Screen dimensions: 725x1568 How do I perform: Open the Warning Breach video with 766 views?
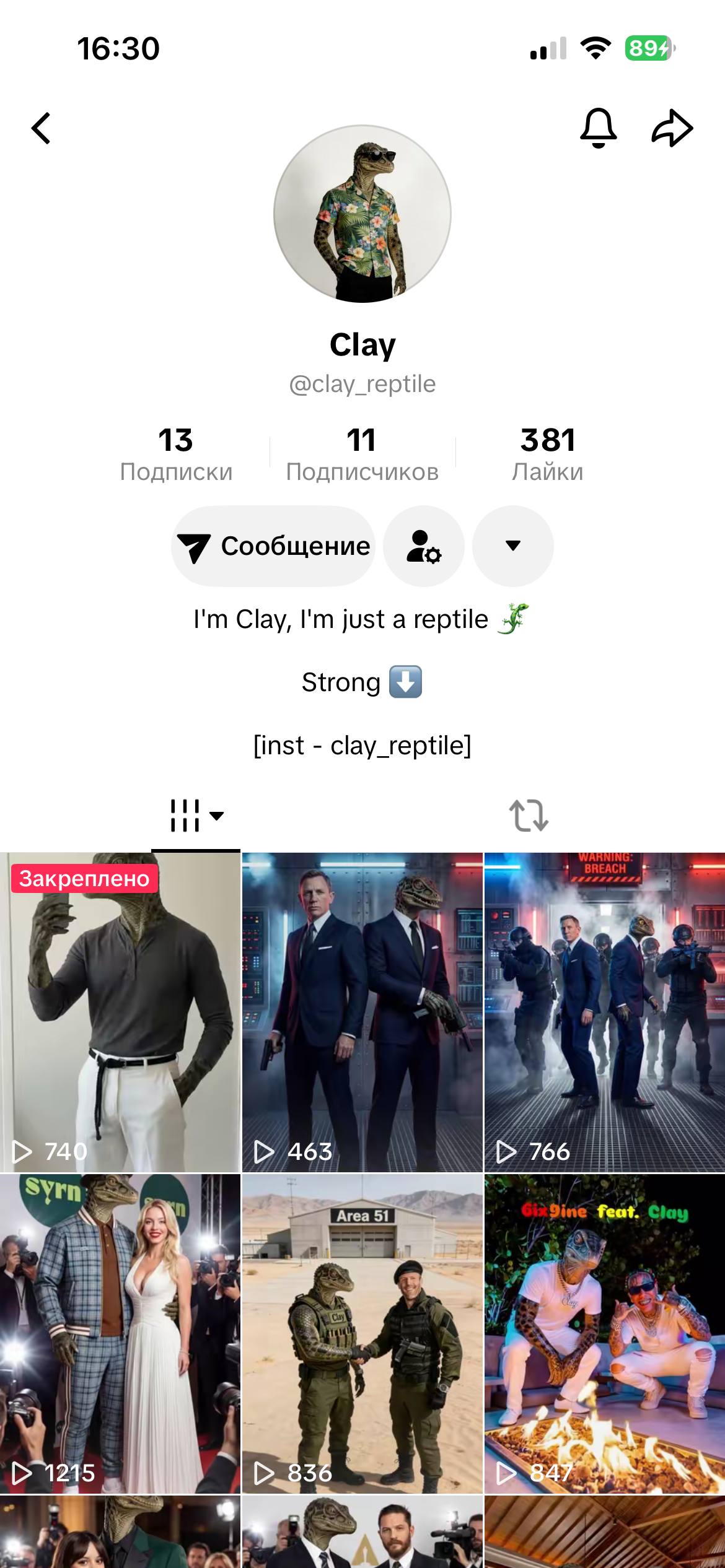click(604, 1012)
